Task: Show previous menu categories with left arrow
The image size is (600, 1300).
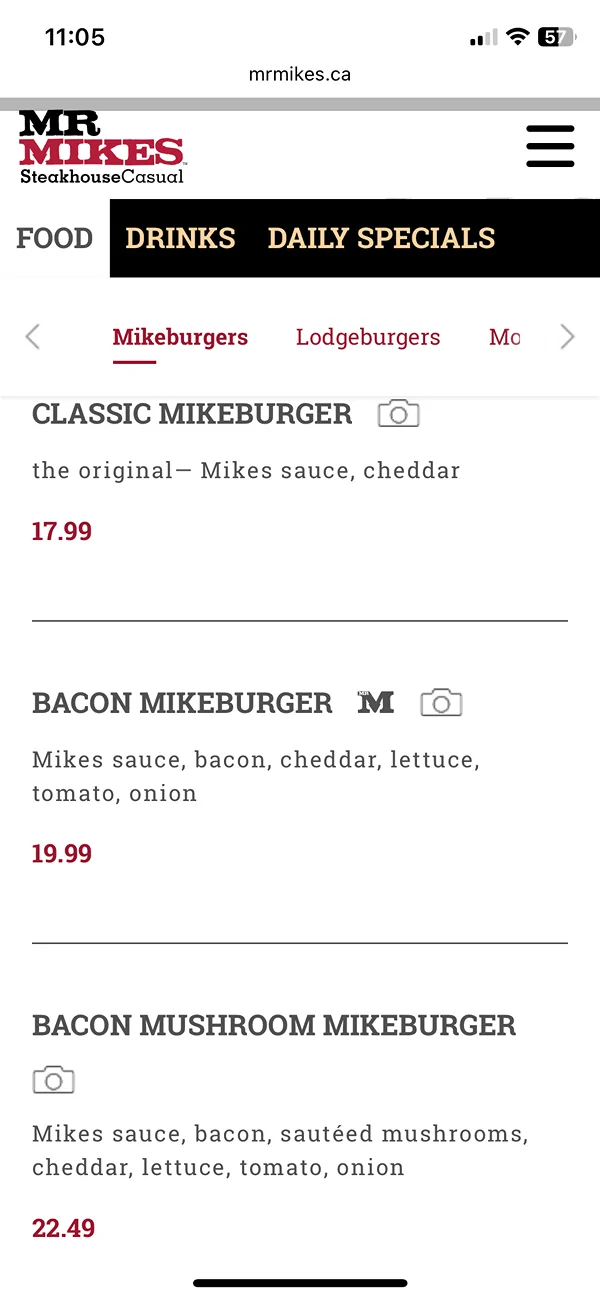Action: pos(32,337)
